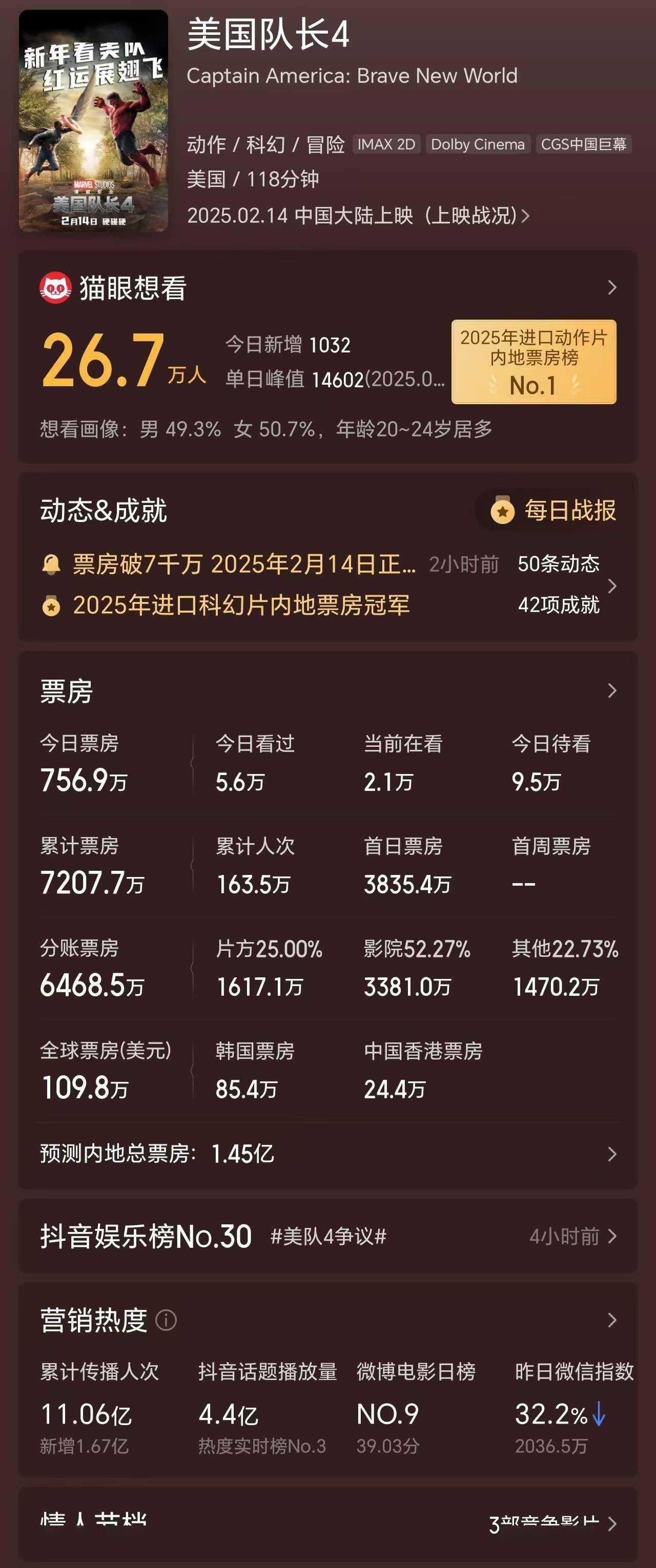Open the 美国队长4 movie poster
Image resolution: width=656 pixels, height=1568 pixels.
(93, 120)
